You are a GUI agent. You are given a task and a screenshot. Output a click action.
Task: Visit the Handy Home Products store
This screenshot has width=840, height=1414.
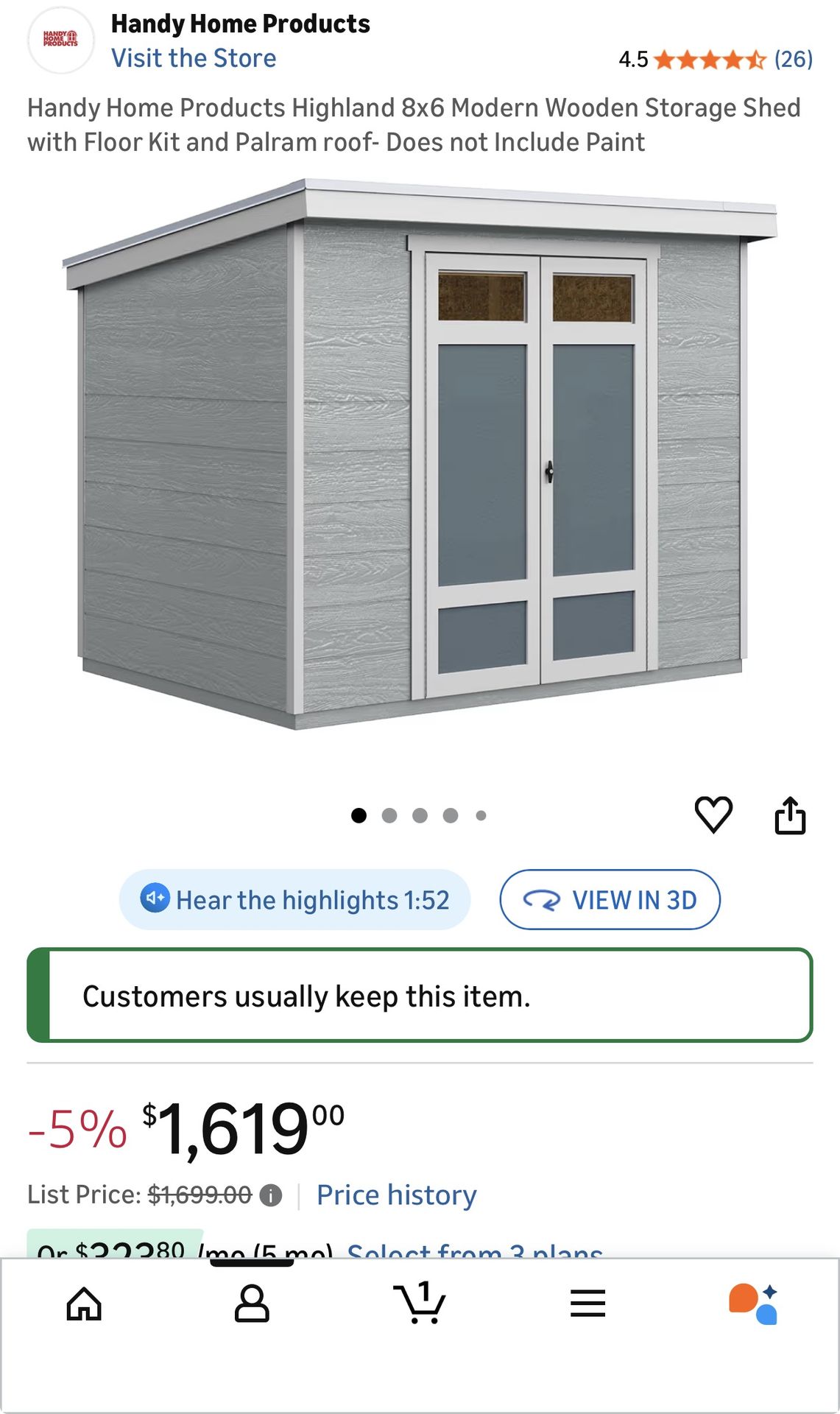tap(194, 58)
